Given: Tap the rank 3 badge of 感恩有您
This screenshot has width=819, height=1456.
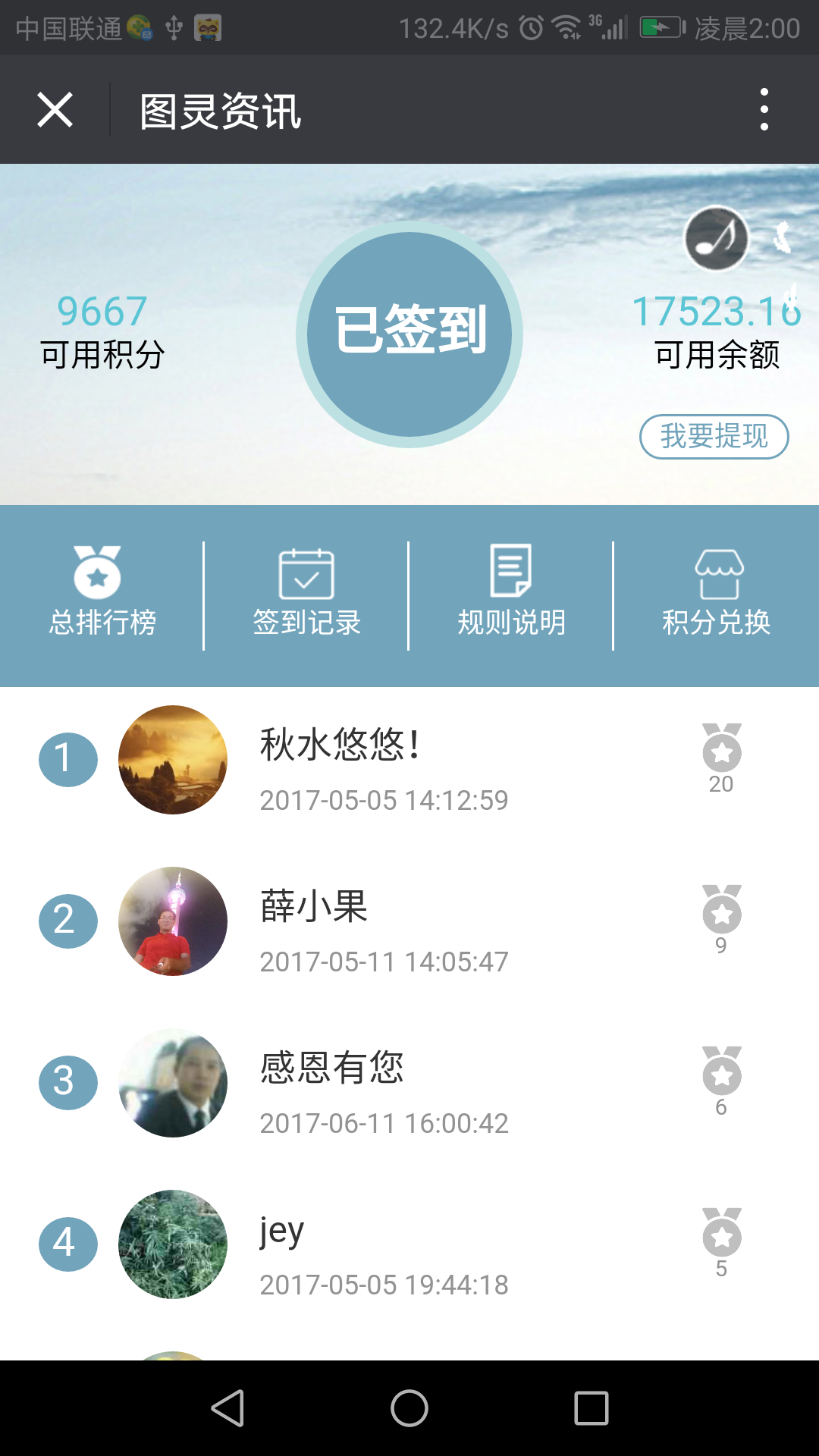Looking at the screenshot, I should pos(67,1082).
